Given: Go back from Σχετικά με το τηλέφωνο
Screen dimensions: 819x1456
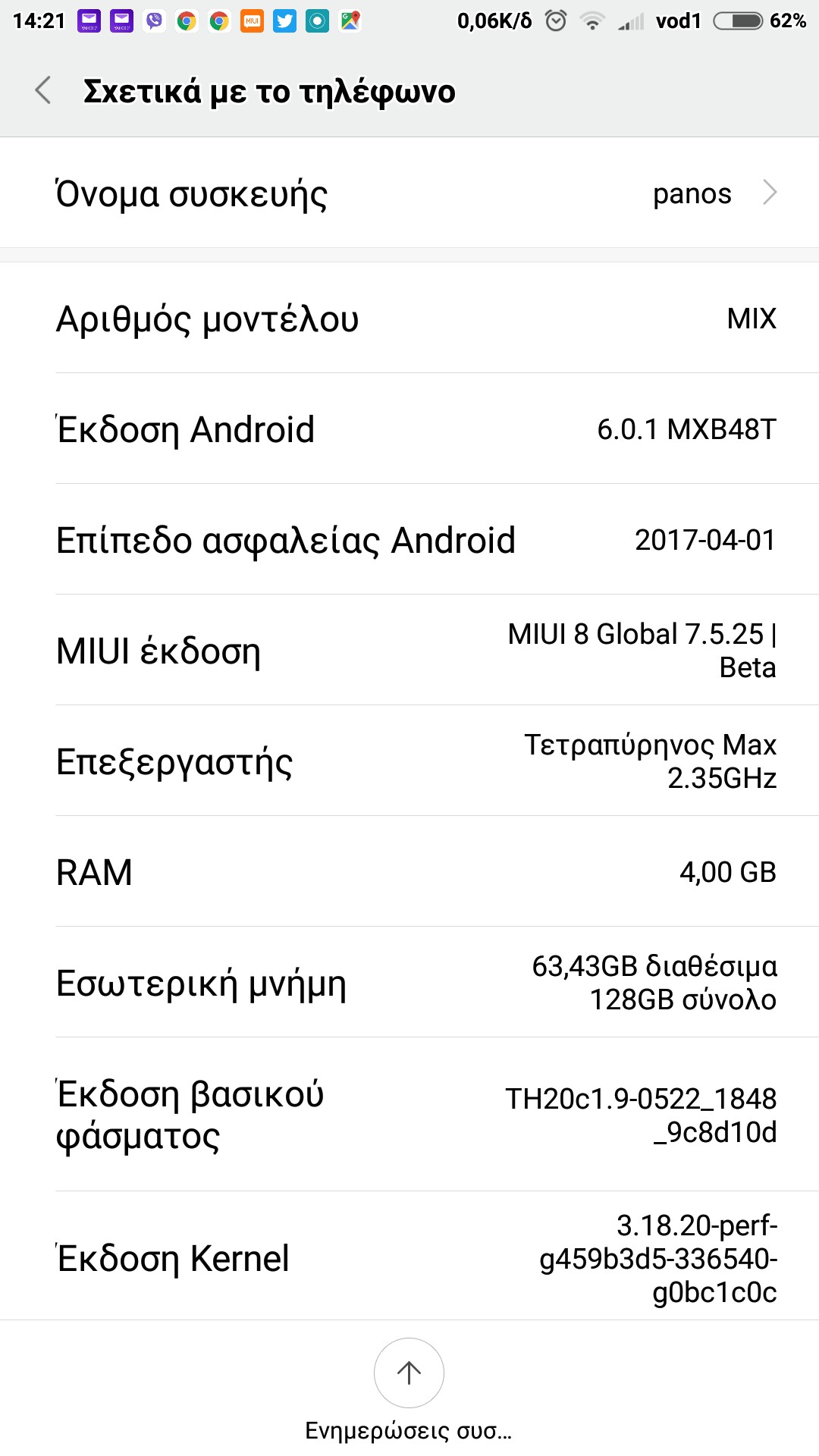Looking at the screenshot, I should [x=44, y=91].
